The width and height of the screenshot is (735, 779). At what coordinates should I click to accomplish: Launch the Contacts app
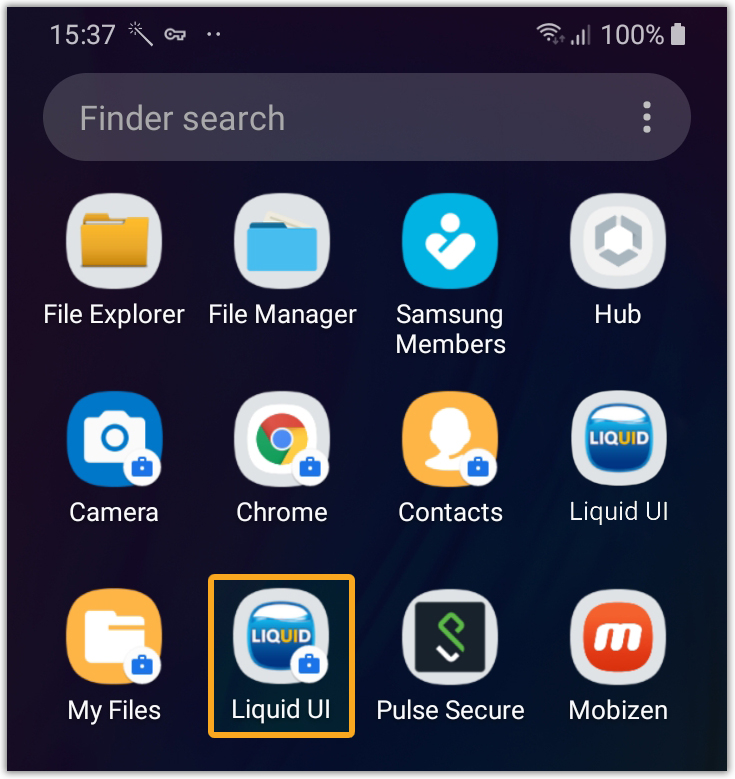[x=450, y=440]
